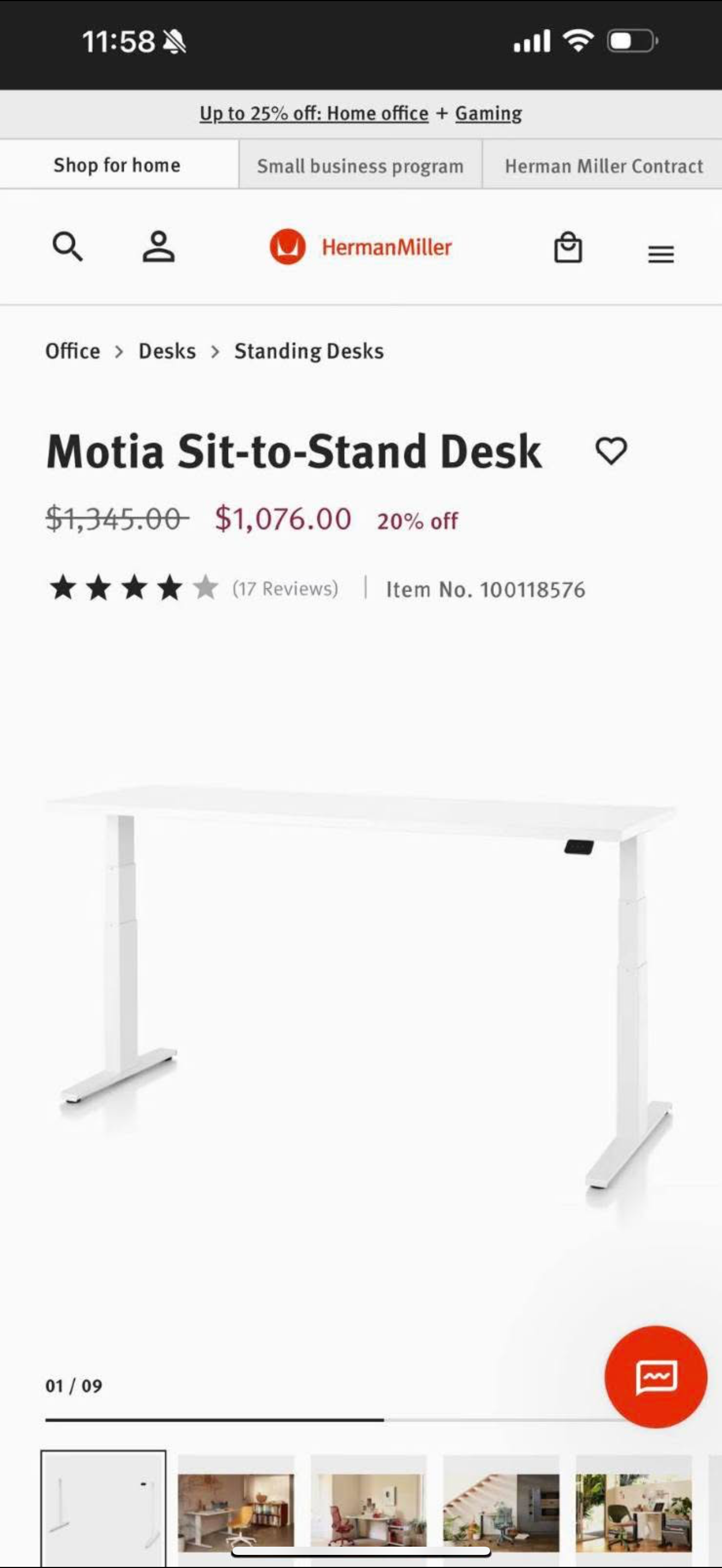Screen dimensions: 722x1568
Task: Open the search magnifier icon
Action: click(67, 247)
